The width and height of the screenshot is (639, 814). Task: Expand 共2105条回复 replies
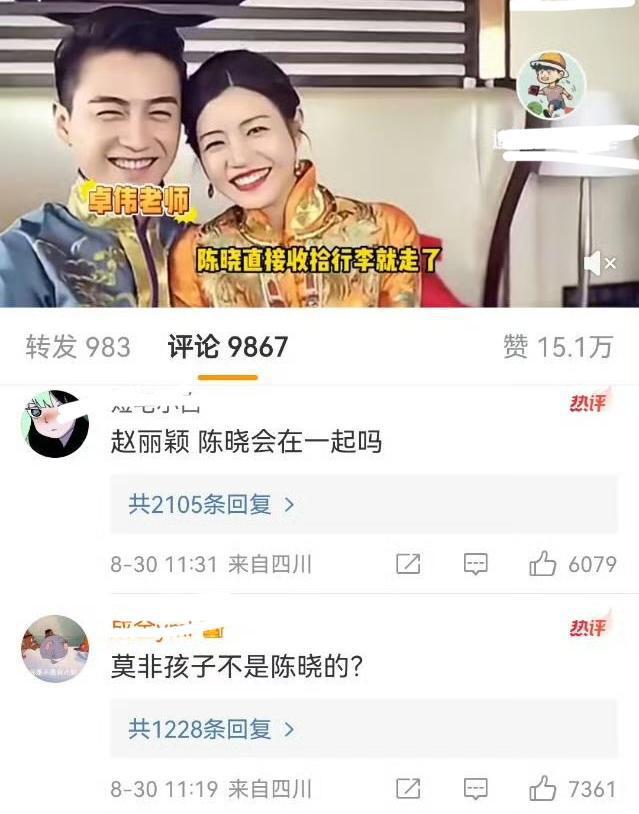(x=211, y=505)
